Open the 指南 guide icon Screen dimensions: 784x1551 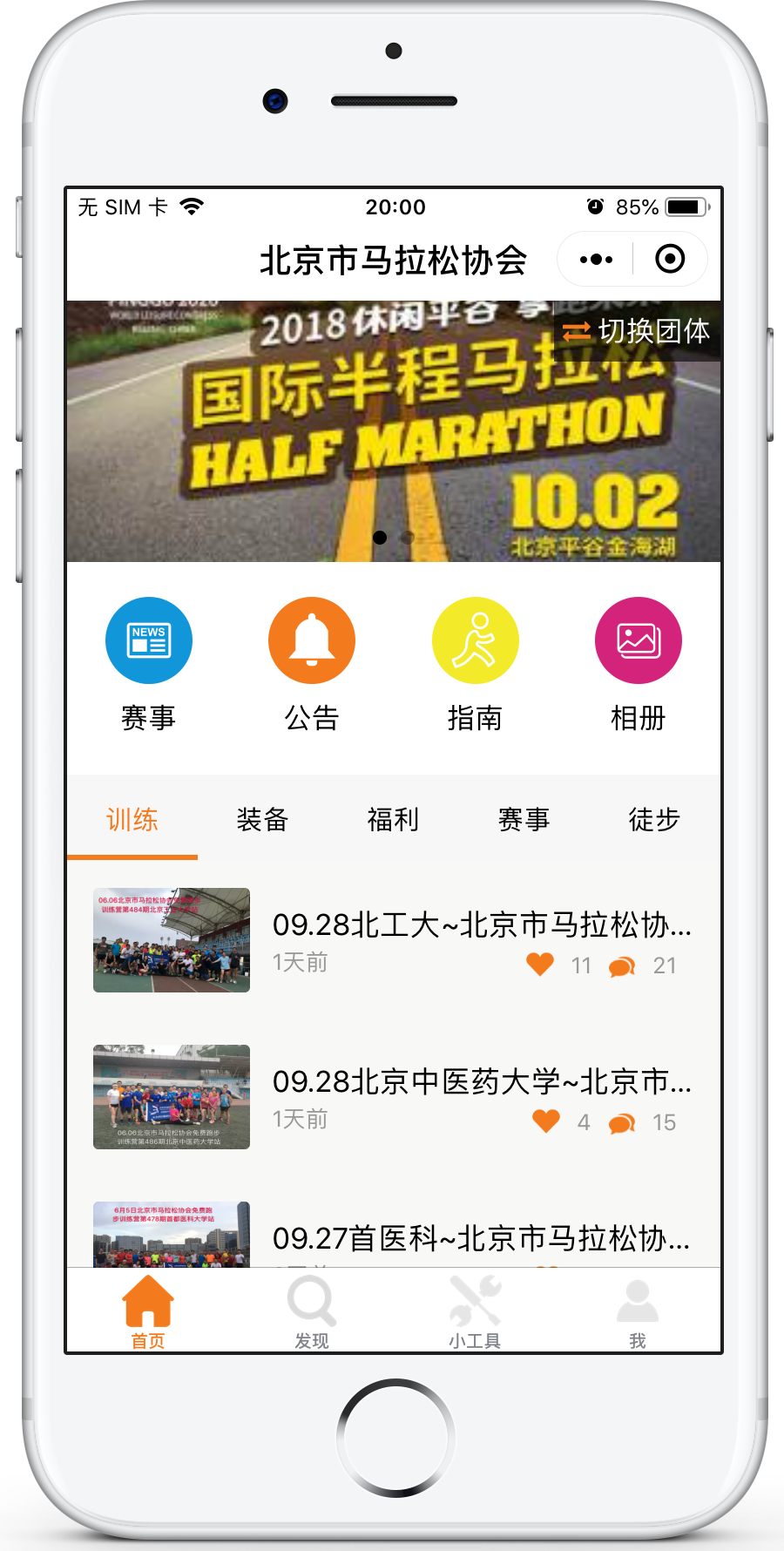475,640
